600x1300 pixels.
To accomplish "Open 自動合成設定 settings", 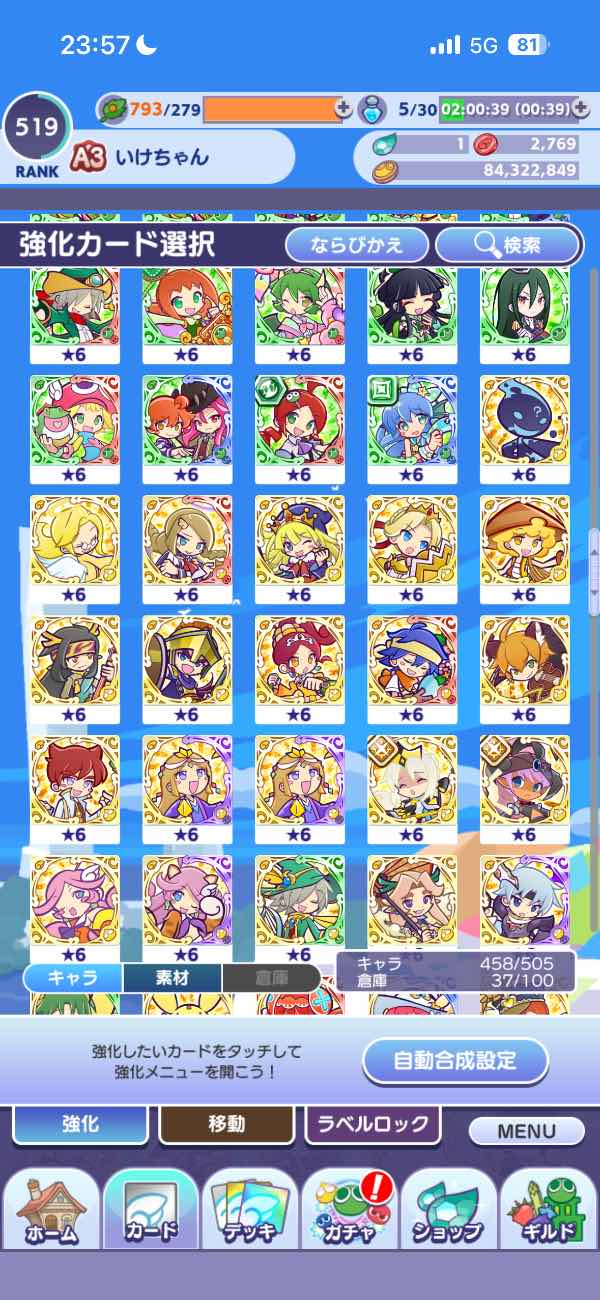I will pos(455,1061).
